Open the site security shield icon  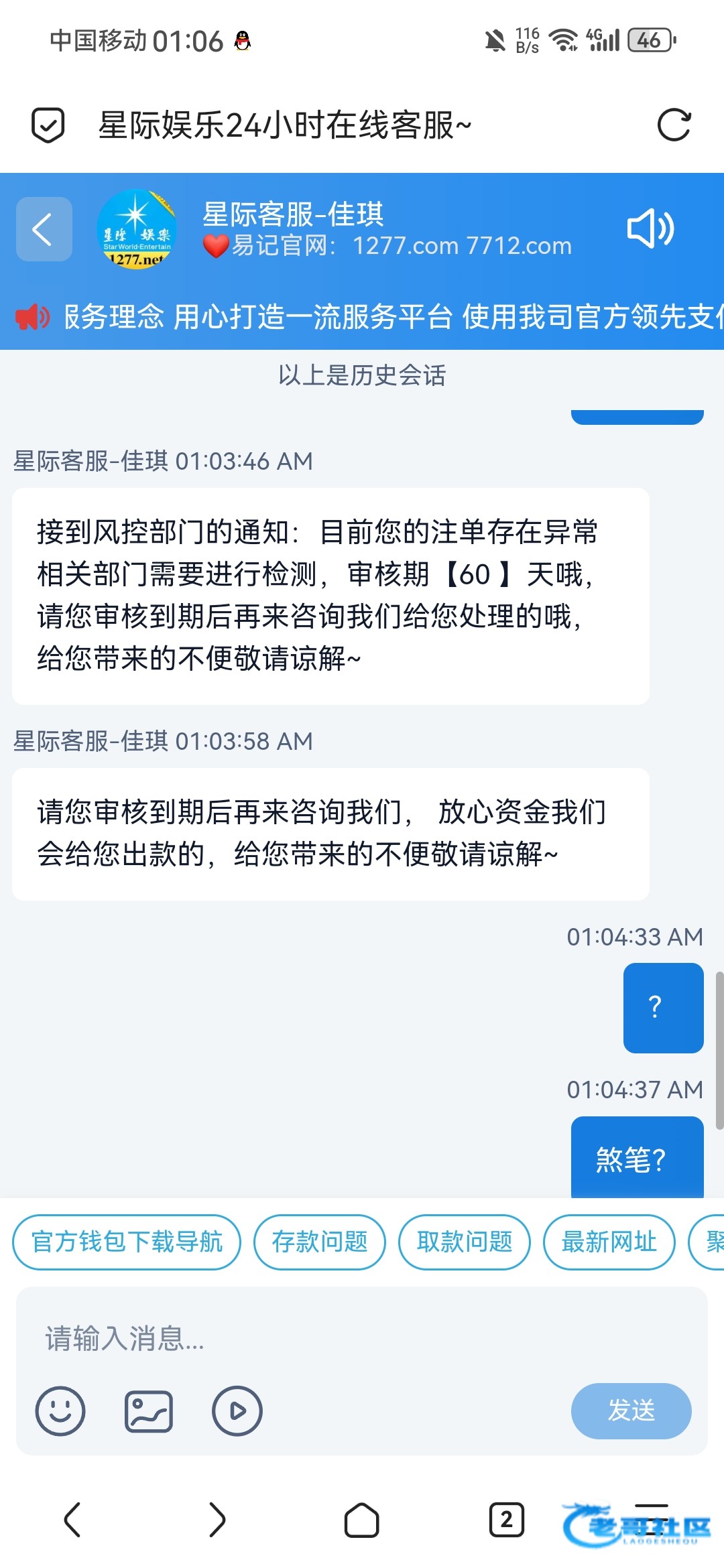tap(48, 125)
